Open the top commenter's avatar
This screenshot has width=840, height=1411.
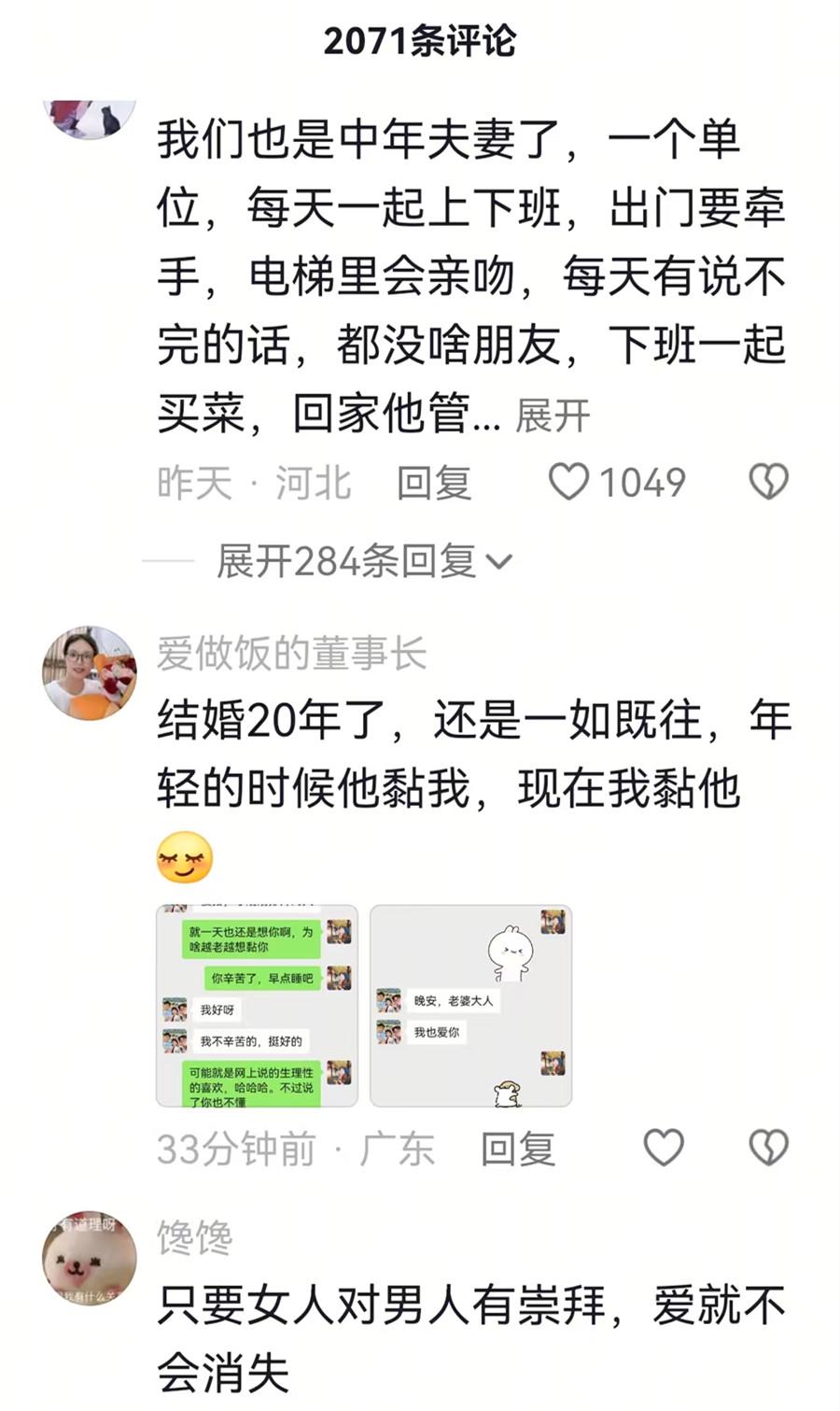[x=90, y=116]
